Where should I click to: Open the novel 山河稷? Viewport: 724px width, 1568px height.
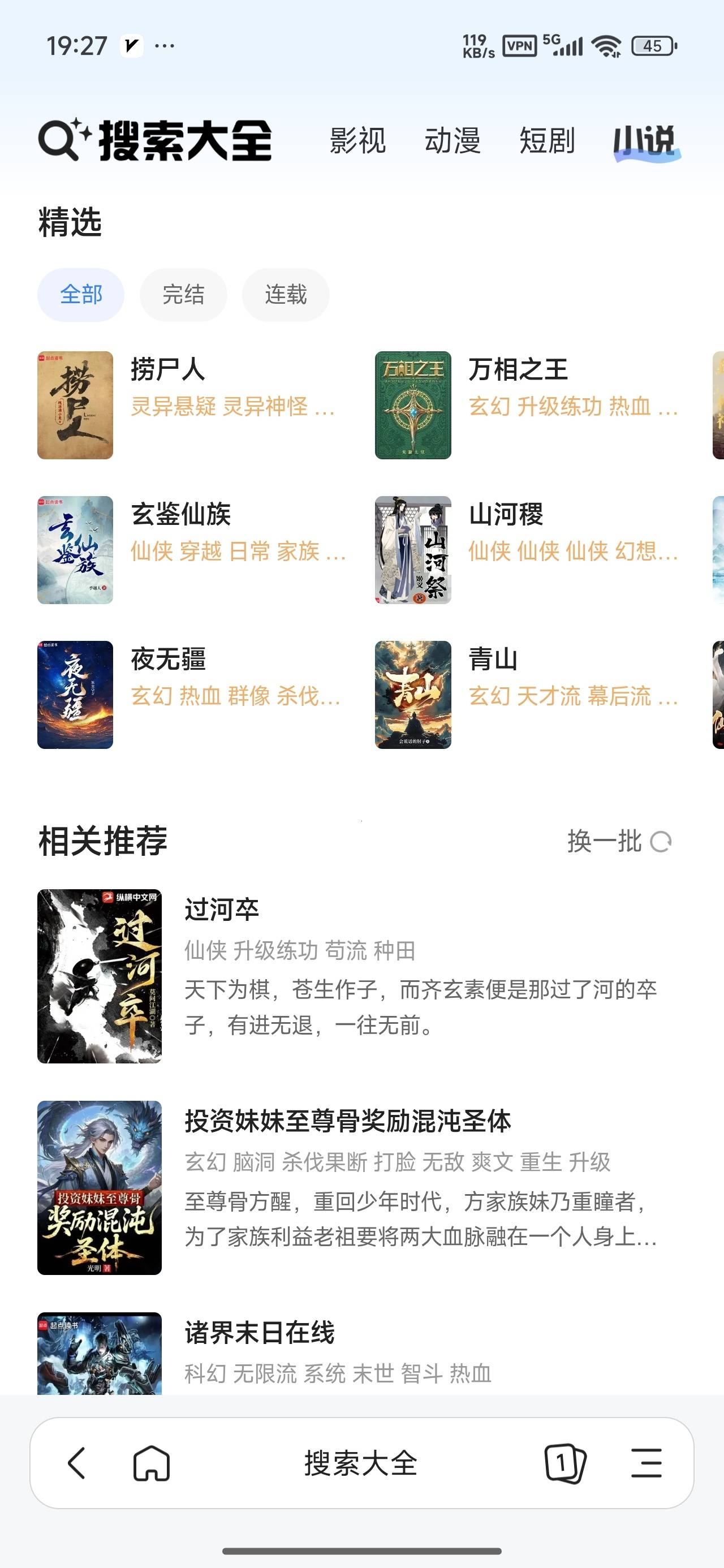coord(527,550)
